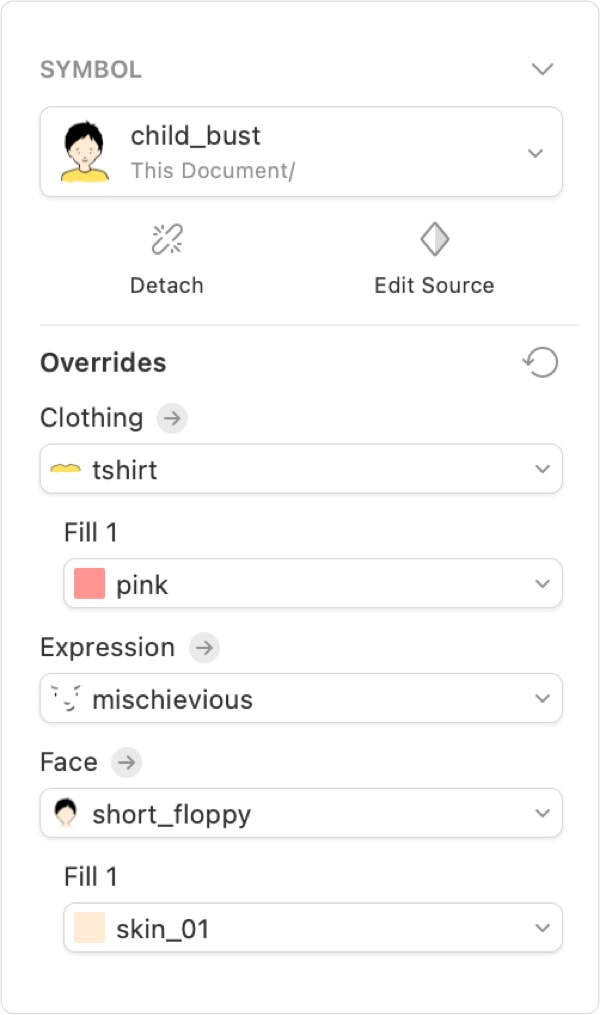The width and height of the screenshot is (600, 1015).
Task: Tap Edit Source
Action: 434,259
